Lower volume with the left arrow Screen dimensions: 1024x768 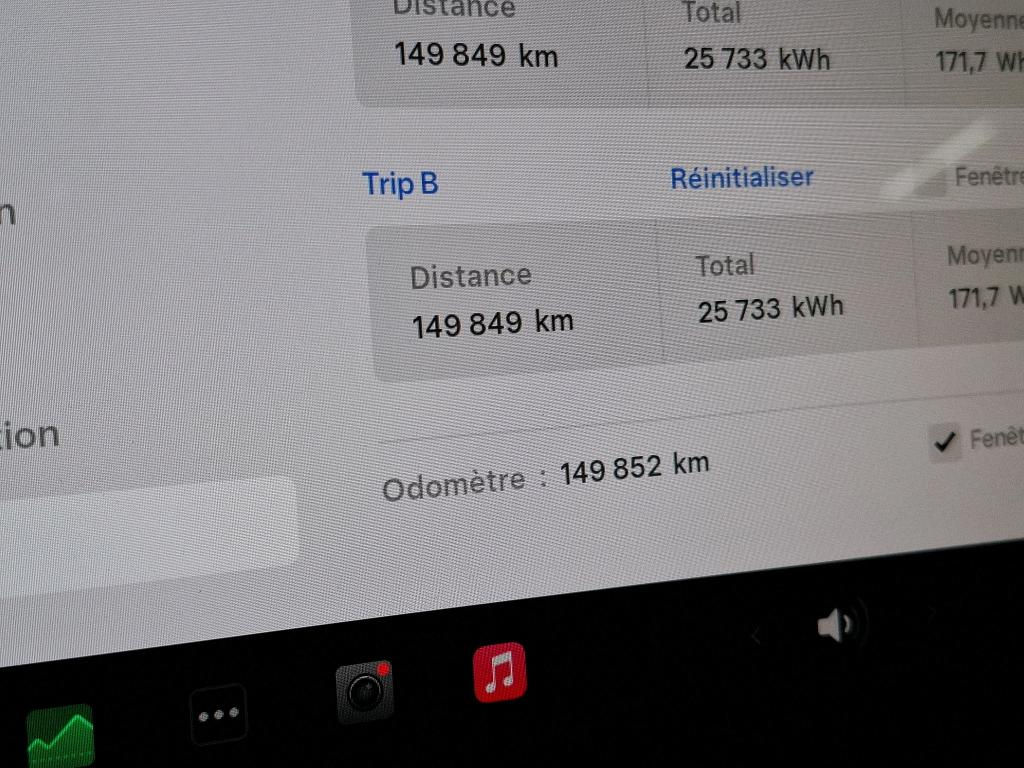tap(757, 635)
